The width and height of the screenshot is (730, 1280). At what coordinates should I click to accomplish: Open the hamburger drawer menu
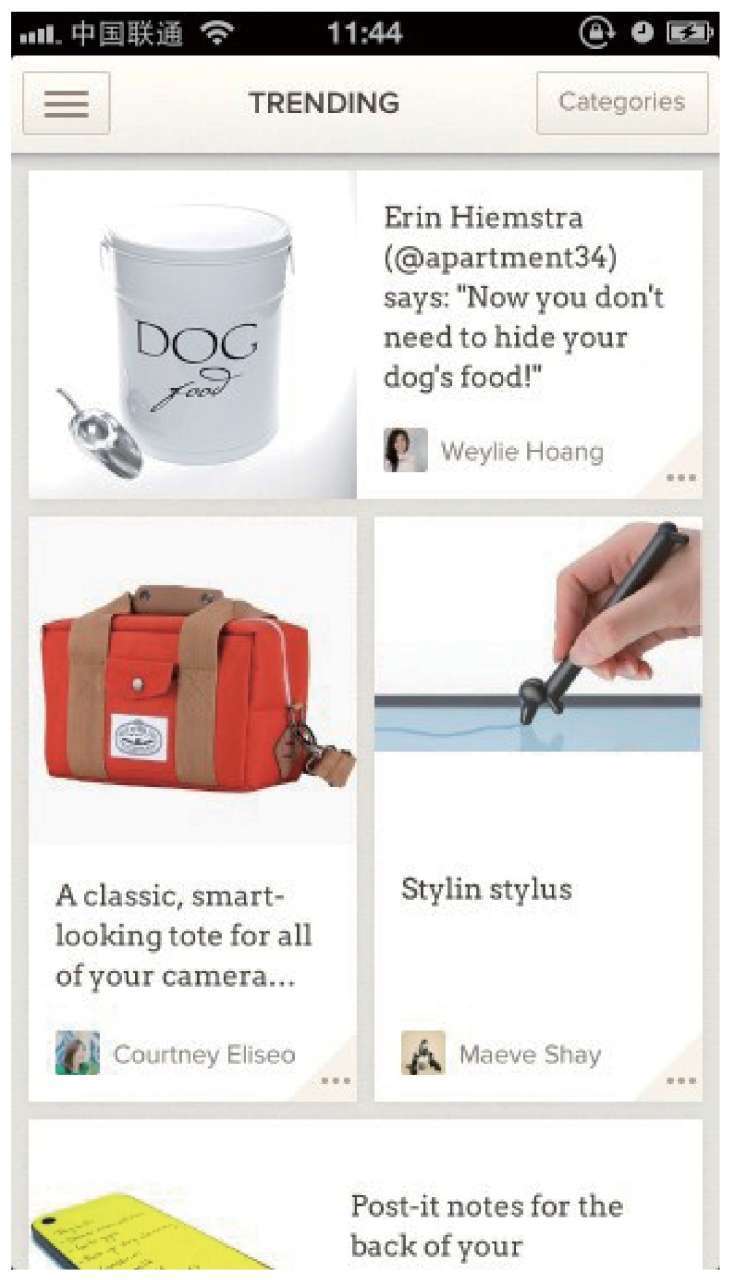coord(66,103)
